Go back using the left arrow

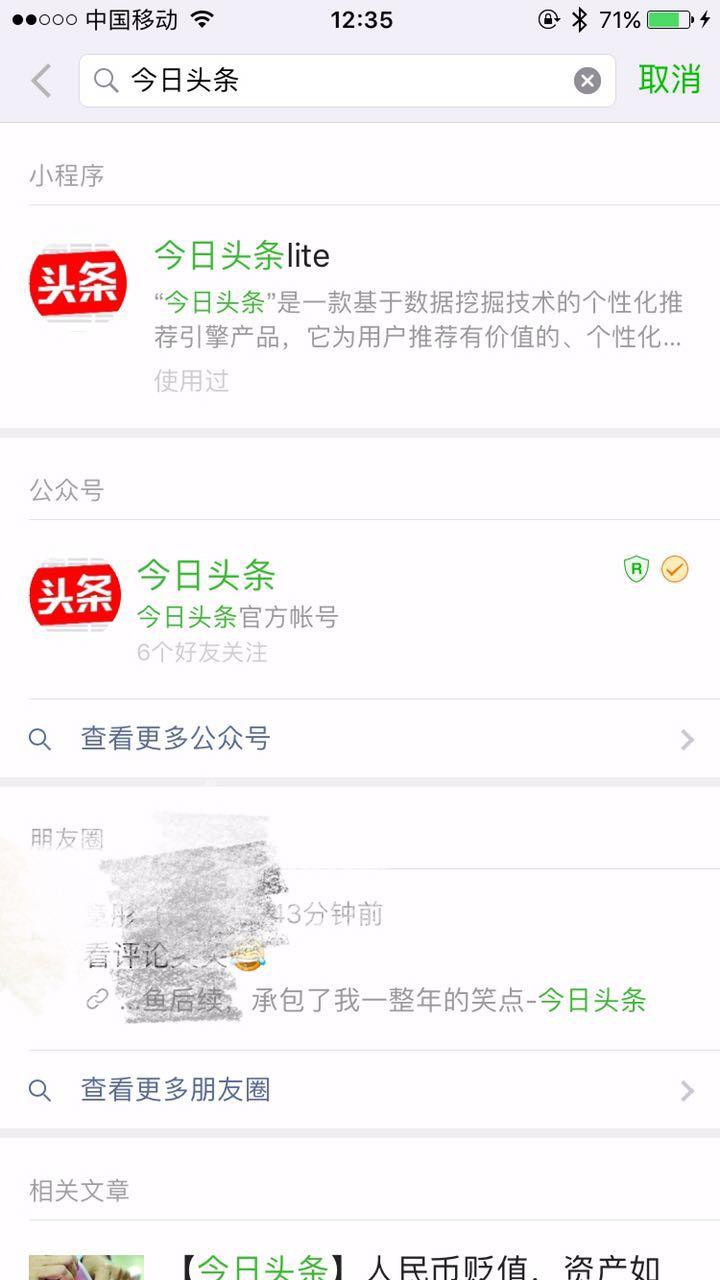[x=41, y=81]
